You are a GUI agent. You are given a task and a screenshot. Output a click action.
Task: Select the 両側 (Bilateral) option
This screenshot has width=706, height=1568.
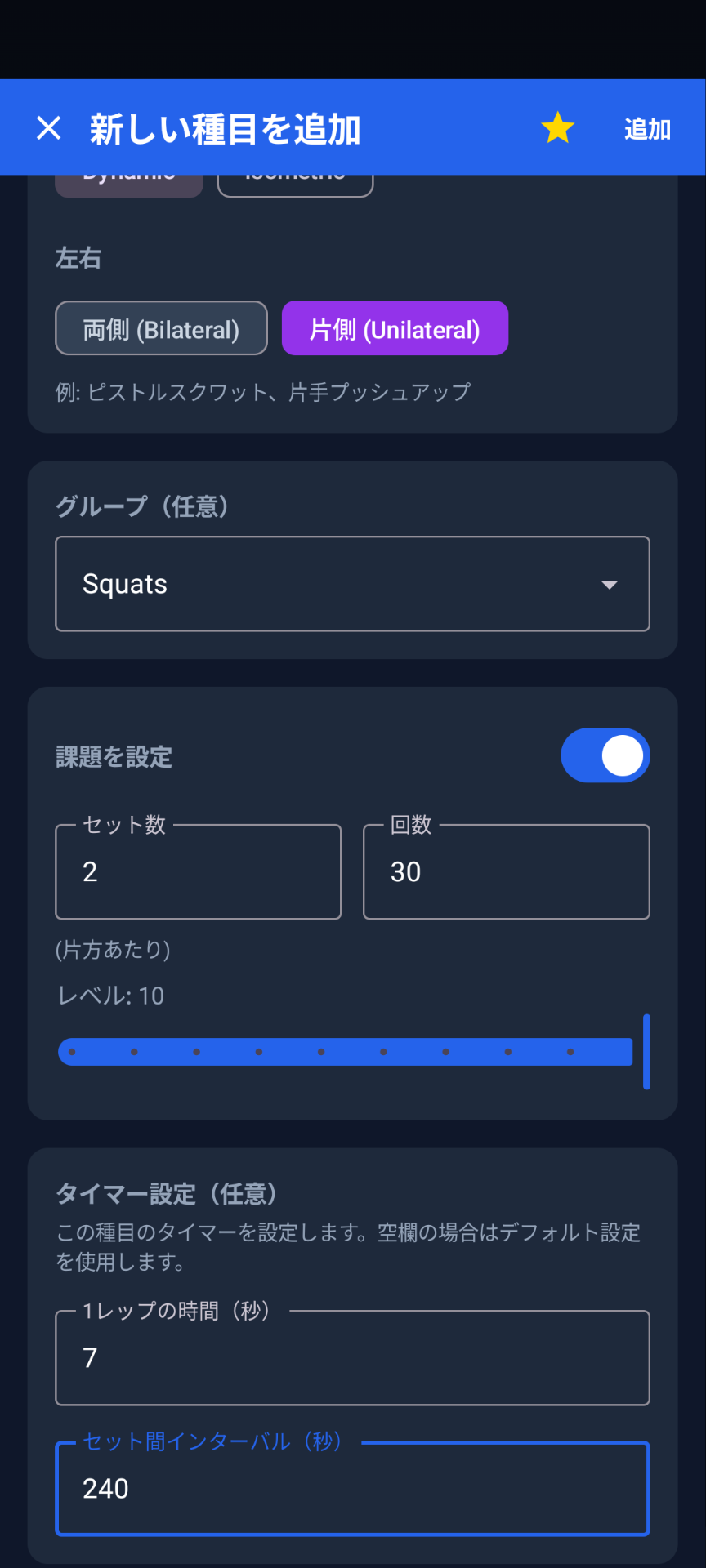coord(160,328)
